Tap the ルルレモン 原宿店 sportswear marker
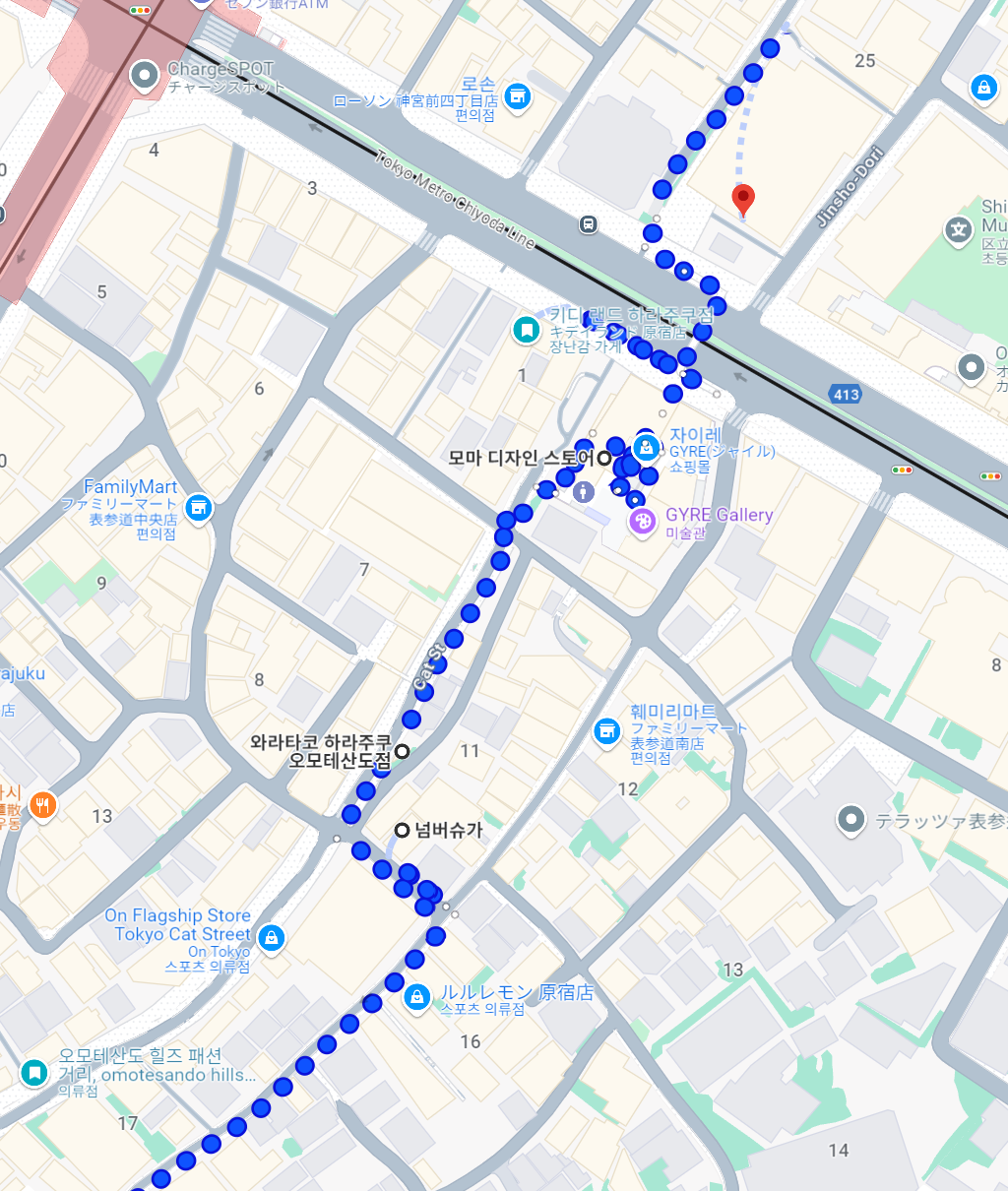Image resolution: width=1008 pixels, height=1191 pixels. (417, 997)
